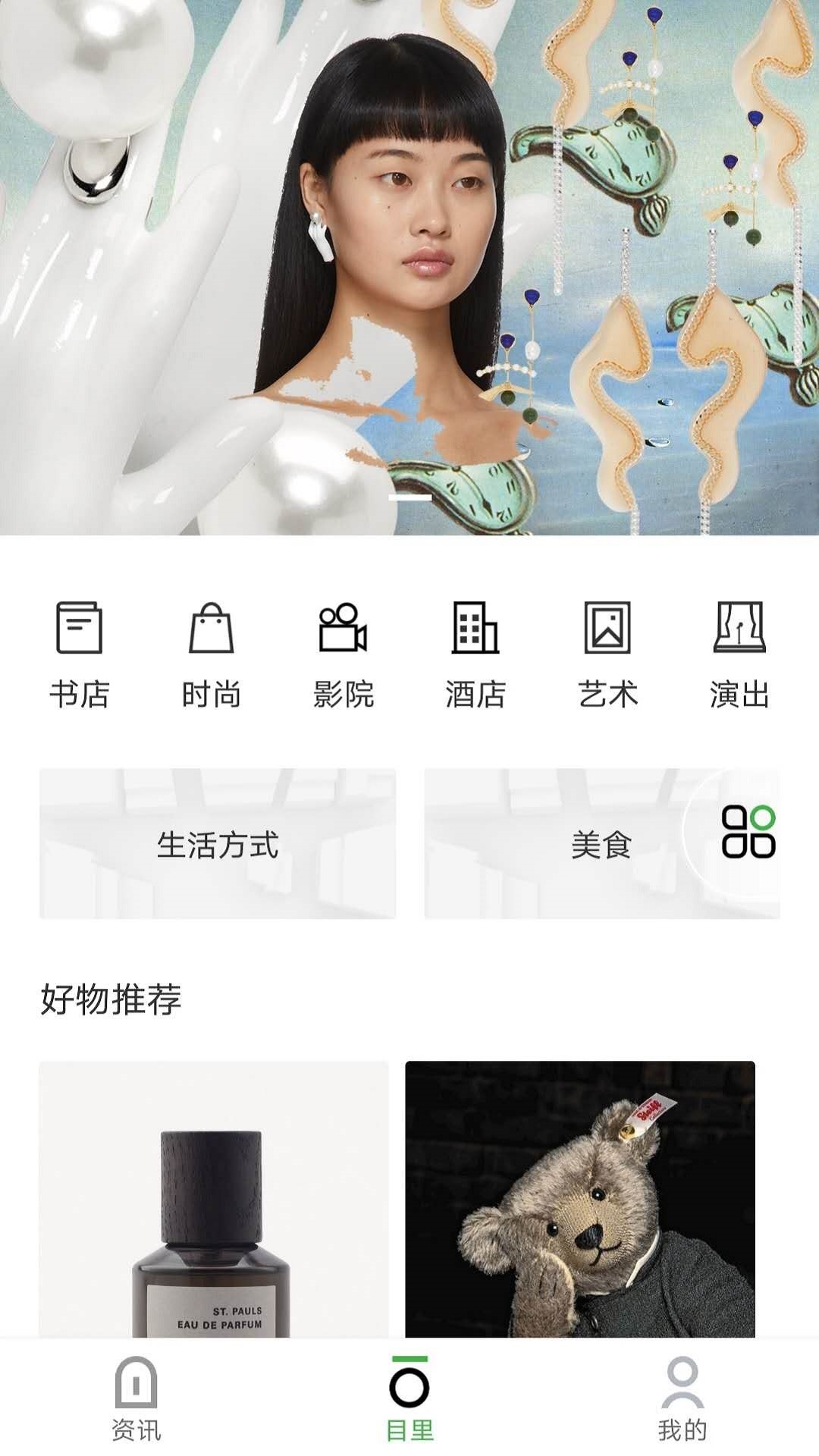Go to the 我的 profile tab

[x=682, y=1398]
